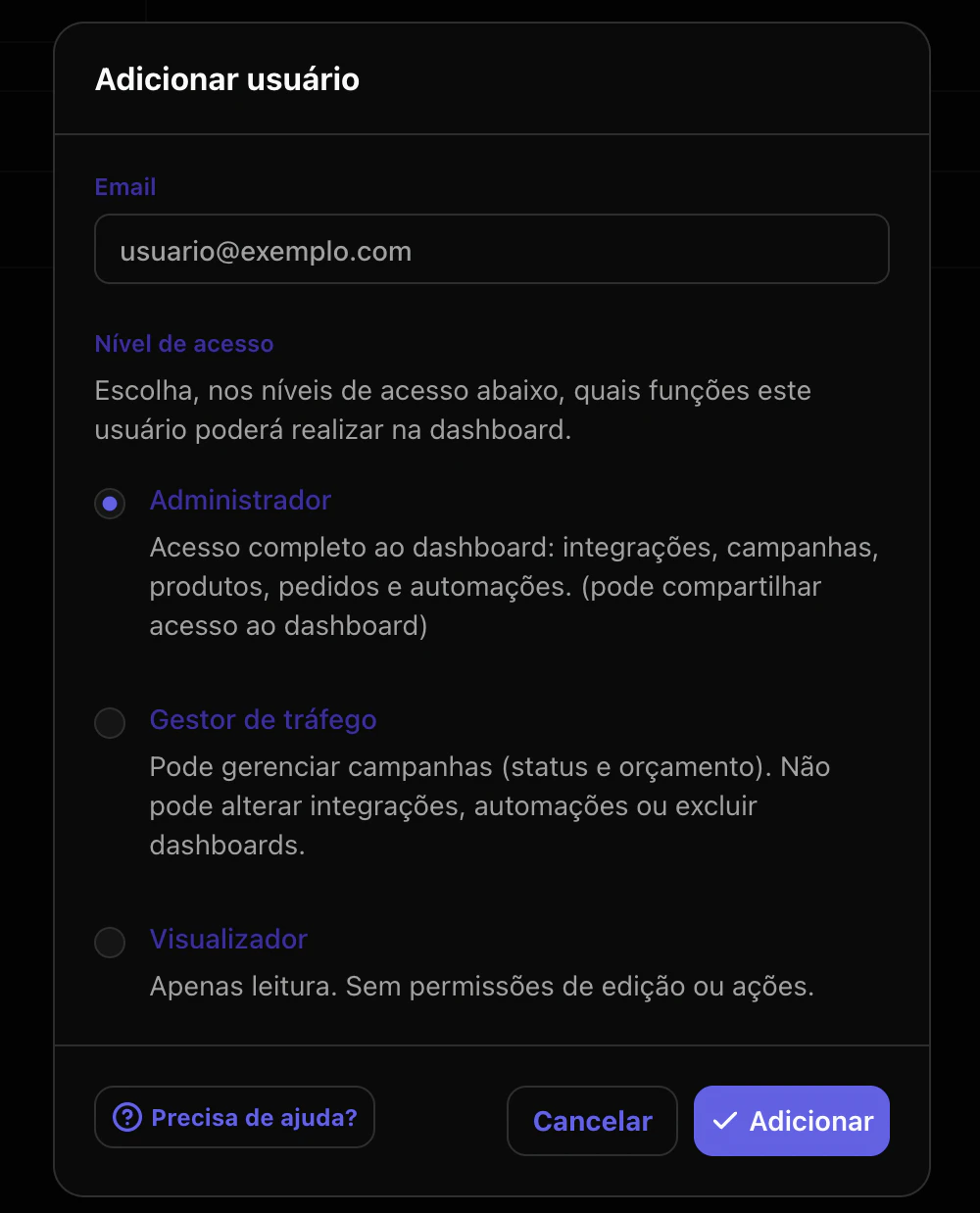Focus the Email input field
This screenshot has height=1213, width=980.
click(x=491, y=250)
